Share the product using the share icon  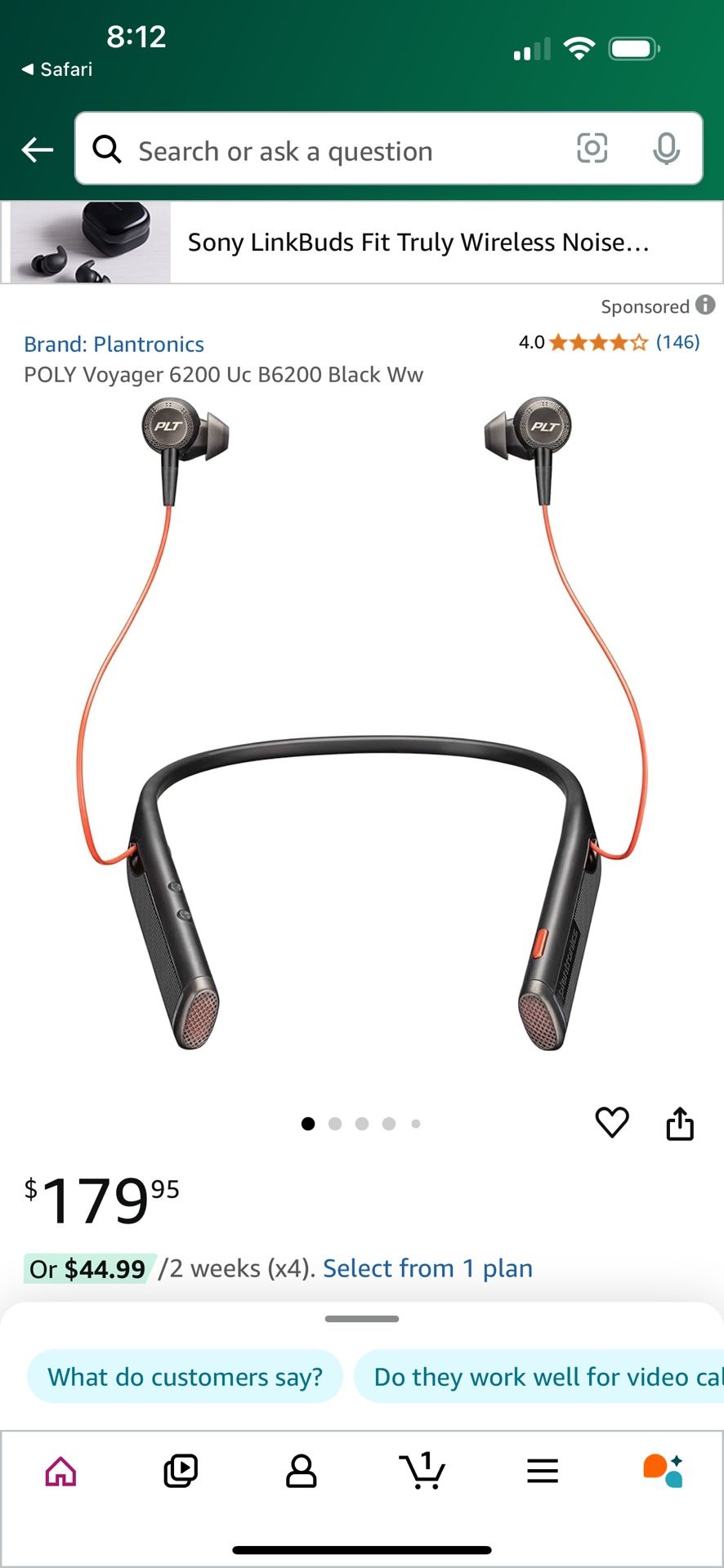[x=680, y=1123]
